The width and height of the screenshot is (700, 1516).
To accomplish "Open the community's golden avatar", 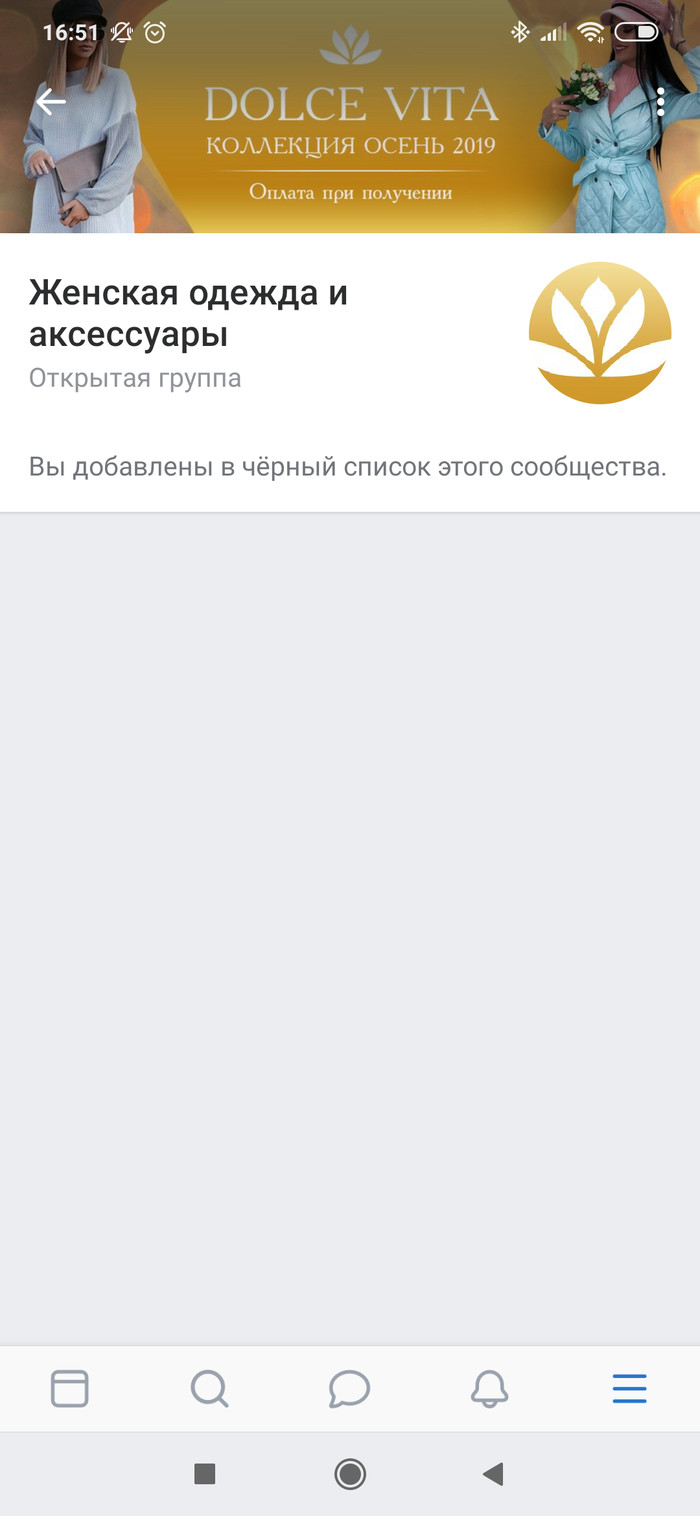I will pyautogui.click(x=599, y=333).
